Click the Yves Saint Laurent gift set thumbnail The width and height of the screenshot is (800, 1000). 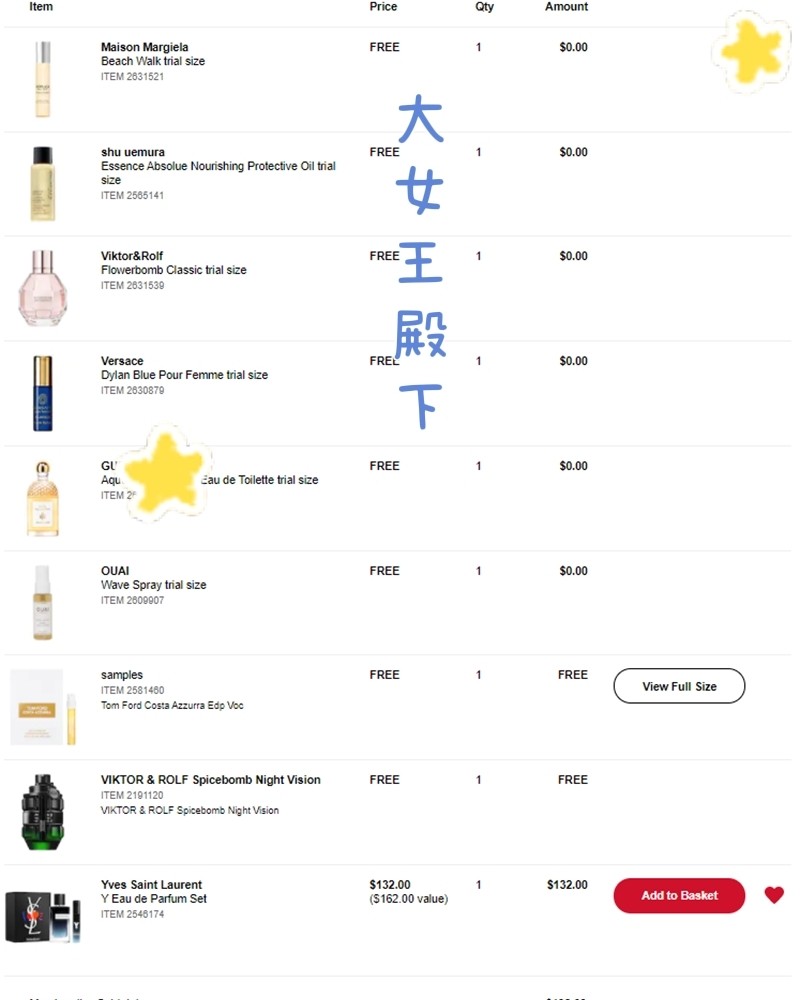point(42,915)
